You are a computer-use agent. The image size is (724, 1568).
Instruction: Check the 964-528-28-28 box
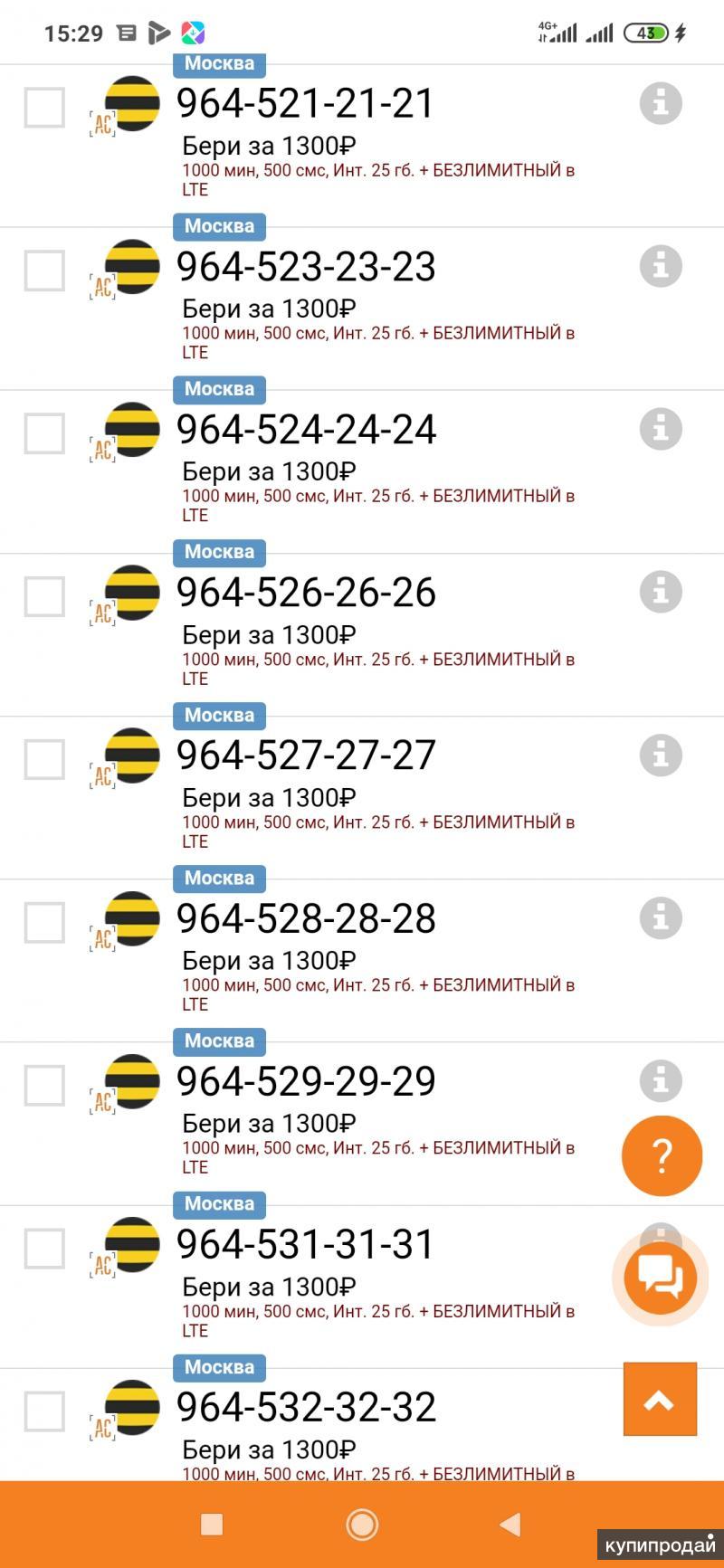(x=44, y=922)
